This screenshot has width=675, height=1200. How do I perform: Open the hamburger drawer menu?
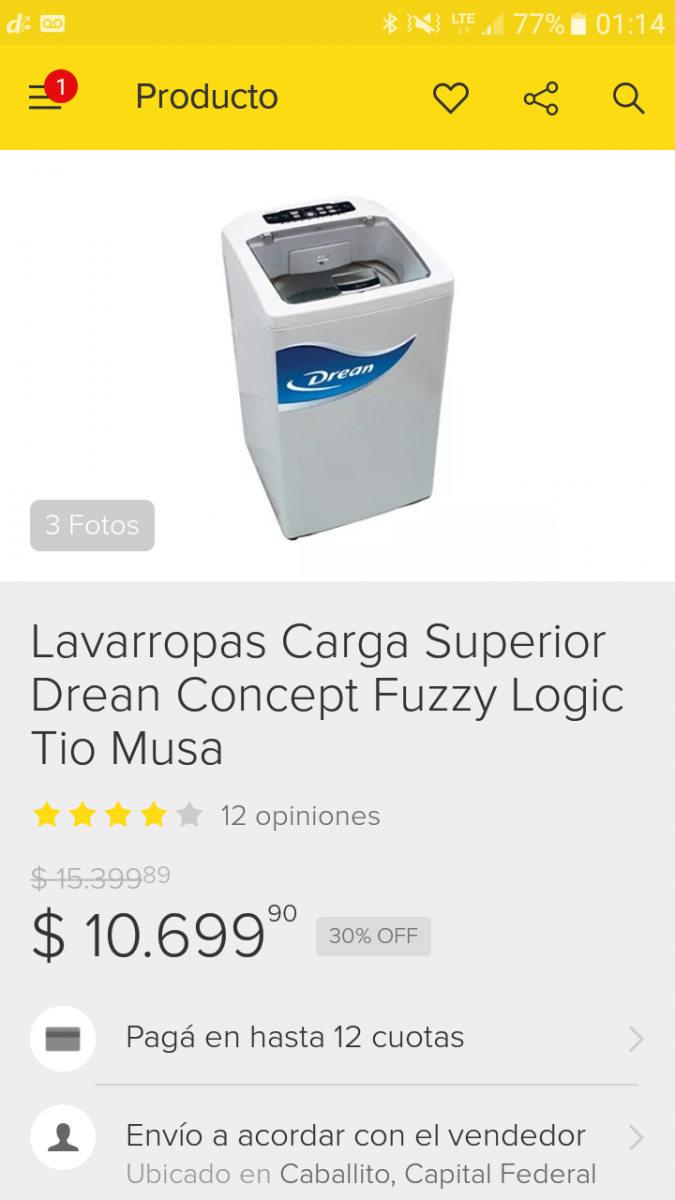(x=46, y=97)
